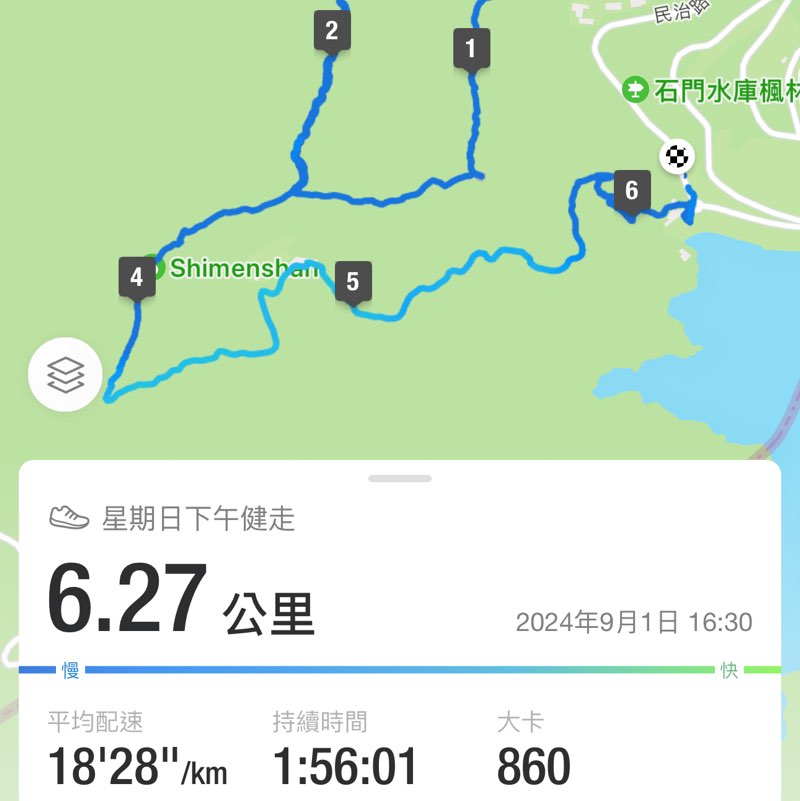Select the green 石門水庫楓林 park pin
The width and height of the screenshot is (800, 801).
(634, 89)
